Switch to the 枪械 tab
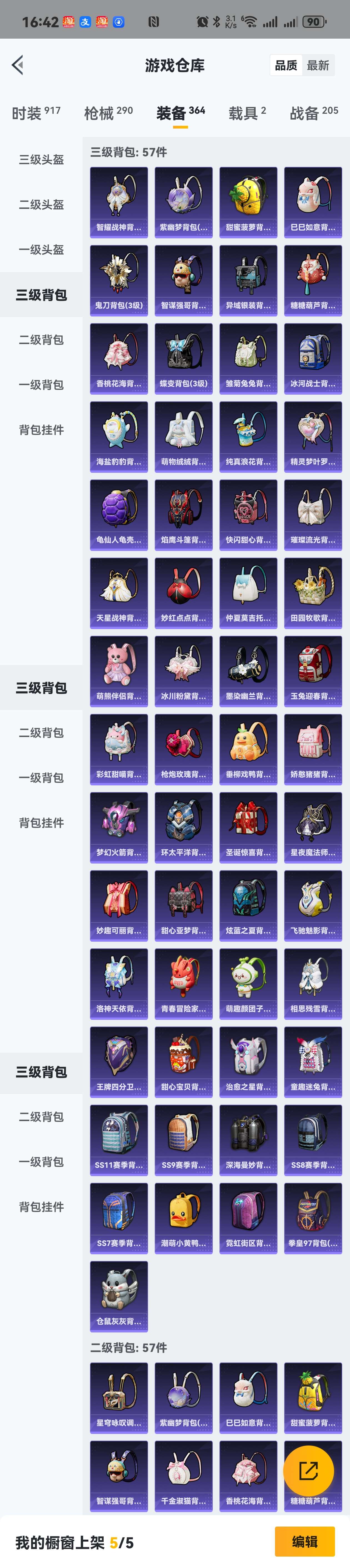The image size is (350, 1568). click(108, 113)
